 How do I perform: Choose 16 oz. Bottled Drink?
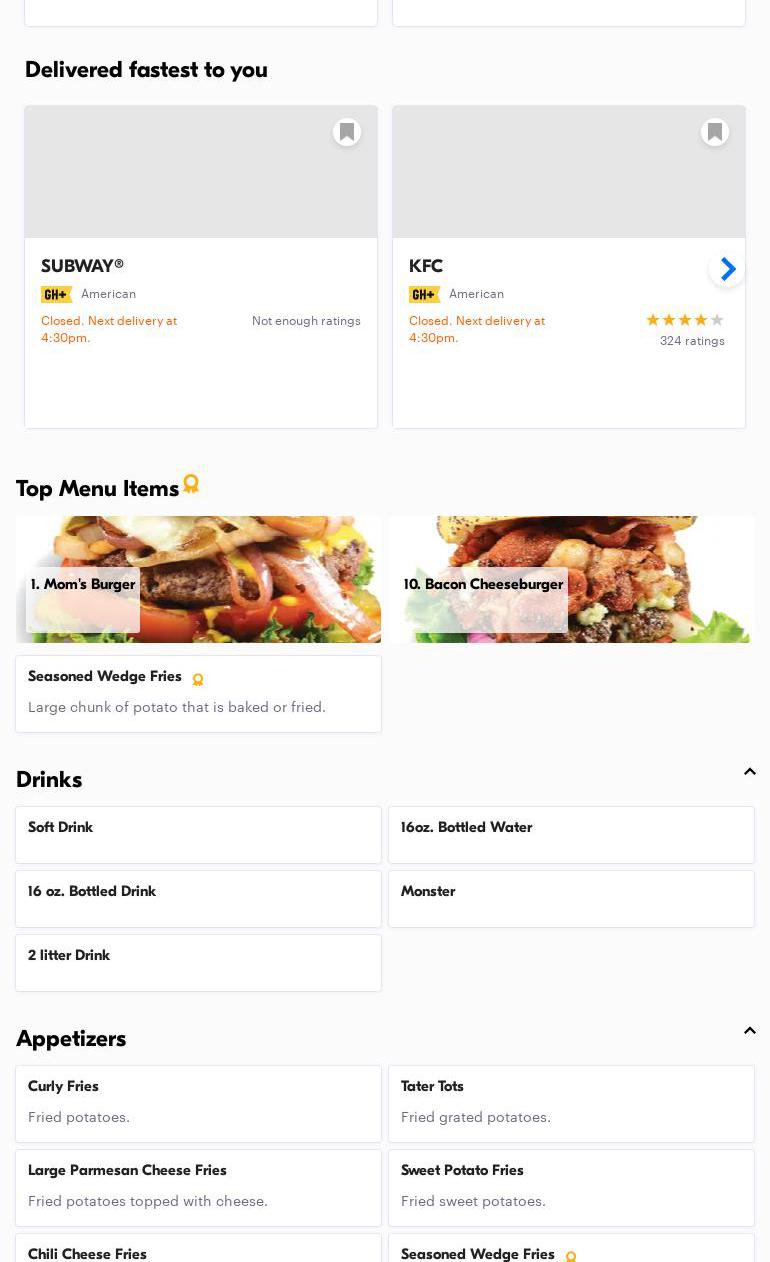[198, 899]
